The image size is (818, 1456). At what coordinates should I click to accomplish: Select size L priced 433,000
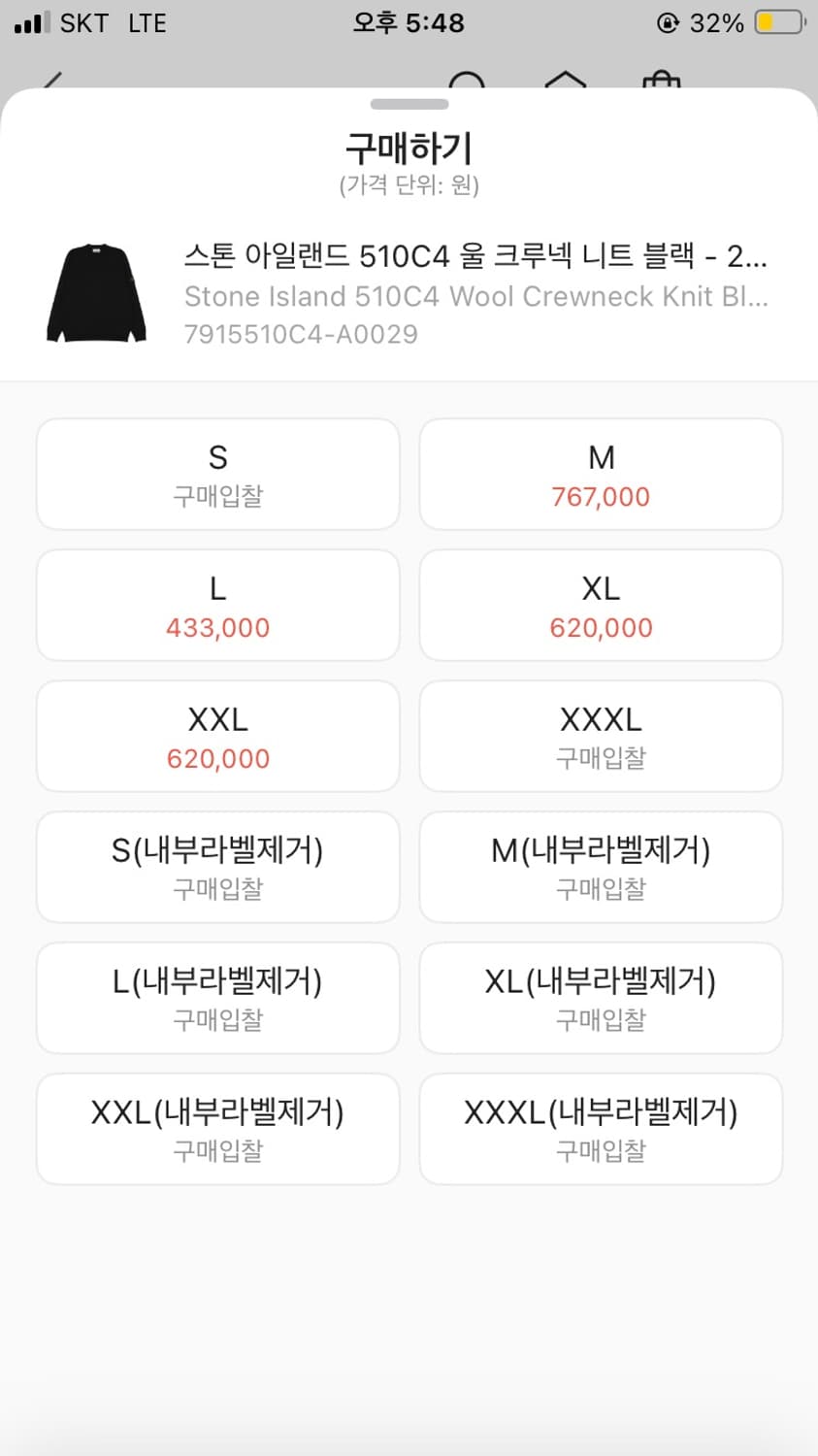click(x=217, y=606)
